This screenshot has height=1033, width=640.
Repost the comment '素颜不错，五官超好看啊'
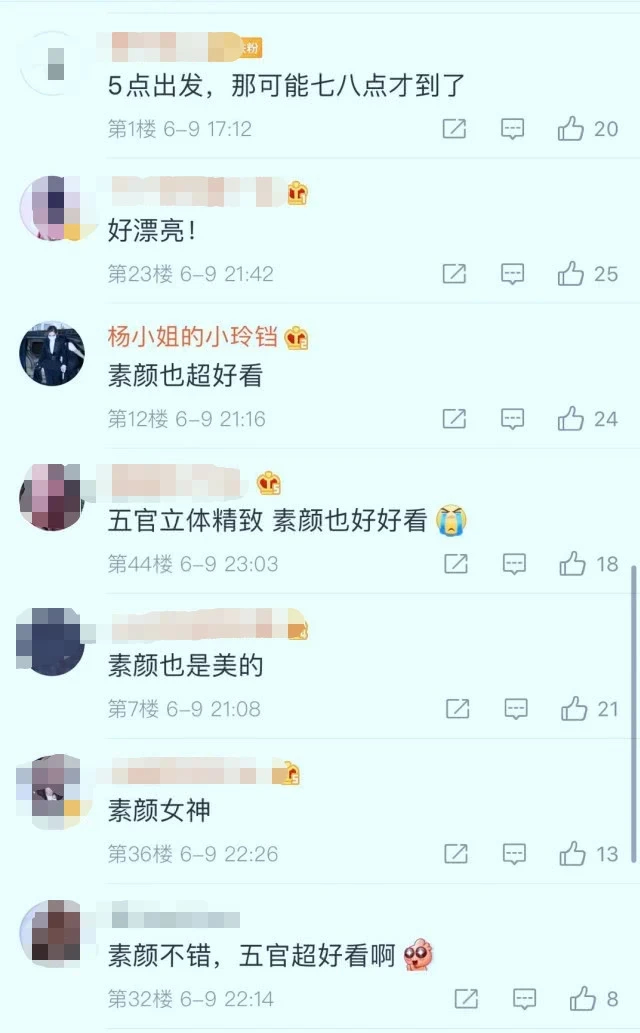[x=465, y=998]
